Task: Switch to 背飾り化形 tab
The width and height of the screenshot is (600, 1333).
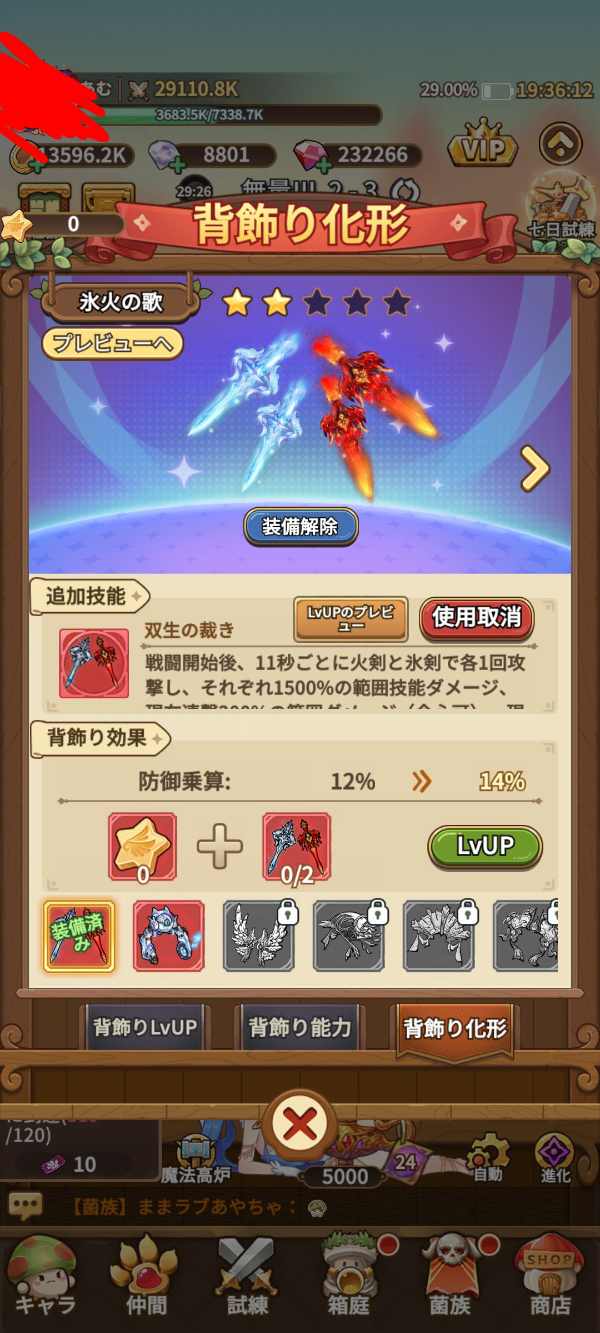Action: [x=455, y=1028]
